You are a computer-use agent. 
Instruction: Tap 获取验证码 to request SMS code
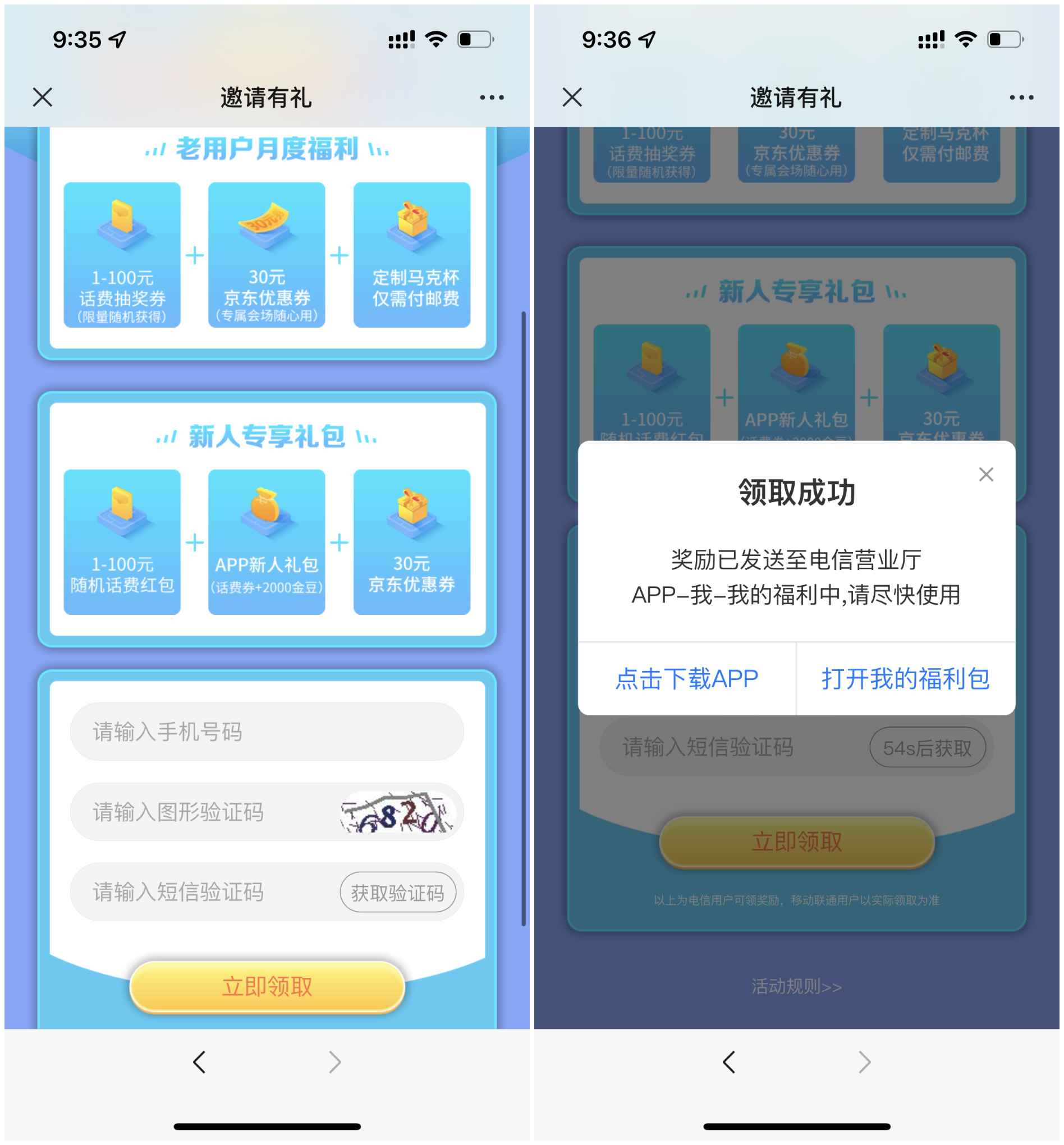tap(398, 893)
